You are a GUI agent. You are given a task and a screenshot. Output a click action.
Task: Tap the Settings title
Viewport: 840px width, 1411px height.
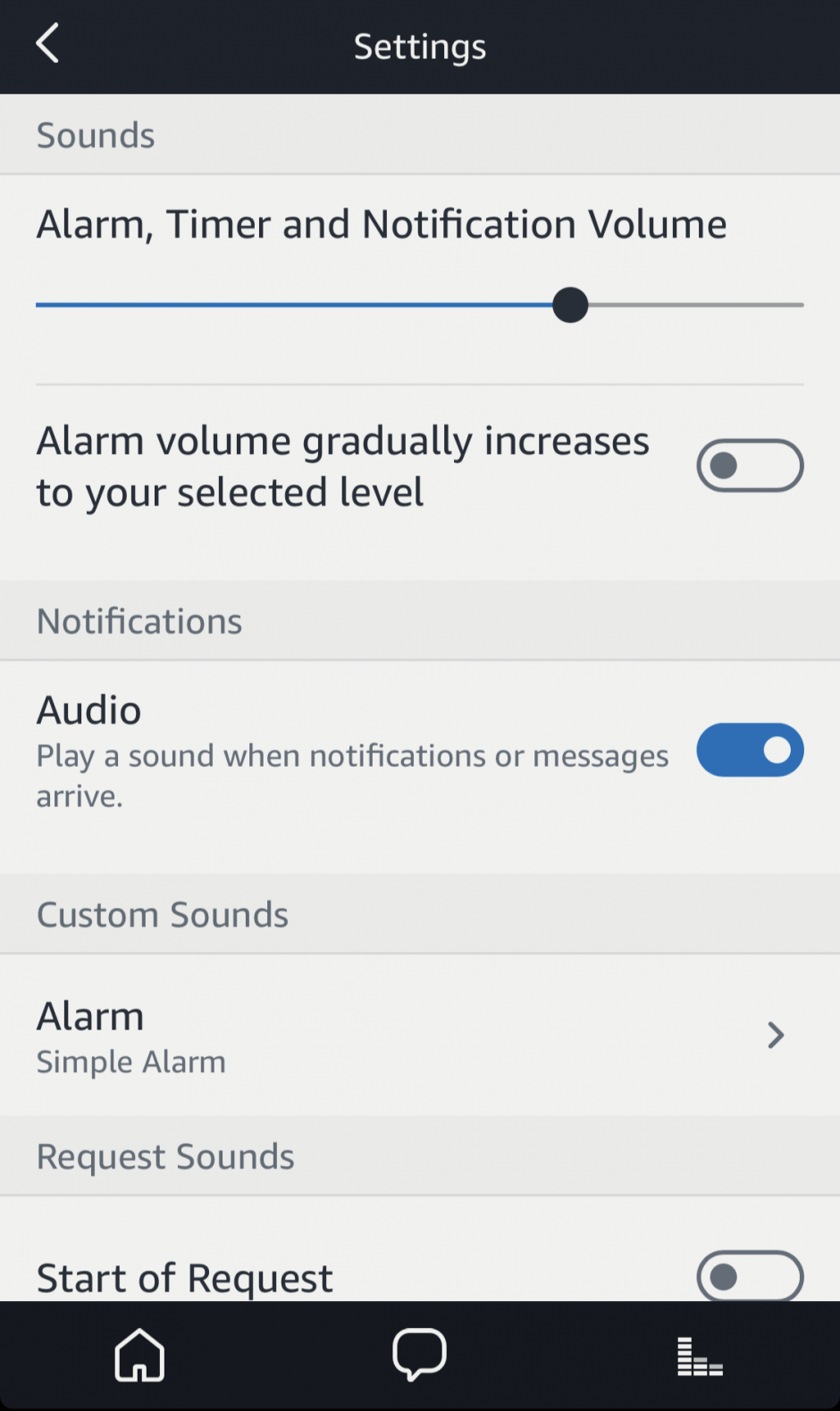click(419, 46)
